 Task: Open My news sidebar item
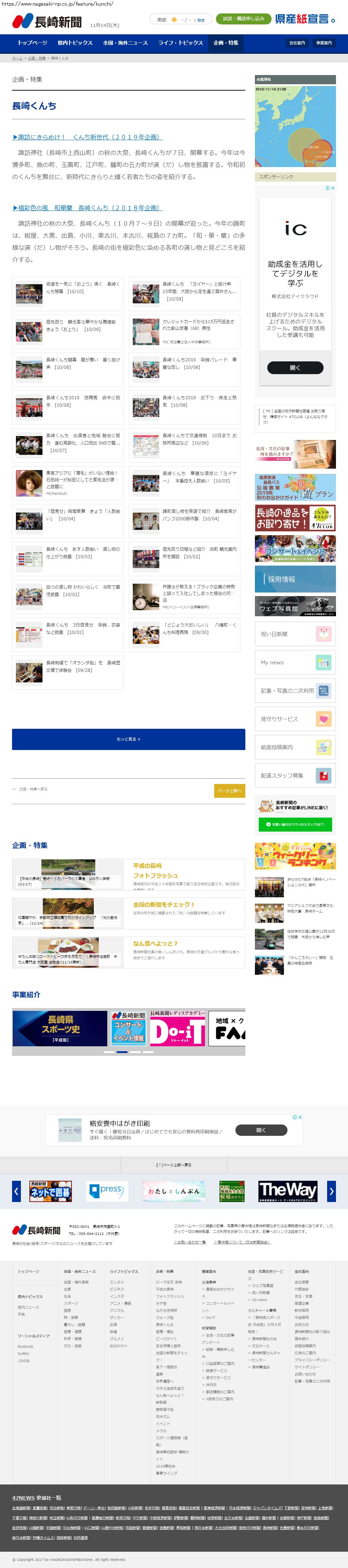click(x=295, y=662)
